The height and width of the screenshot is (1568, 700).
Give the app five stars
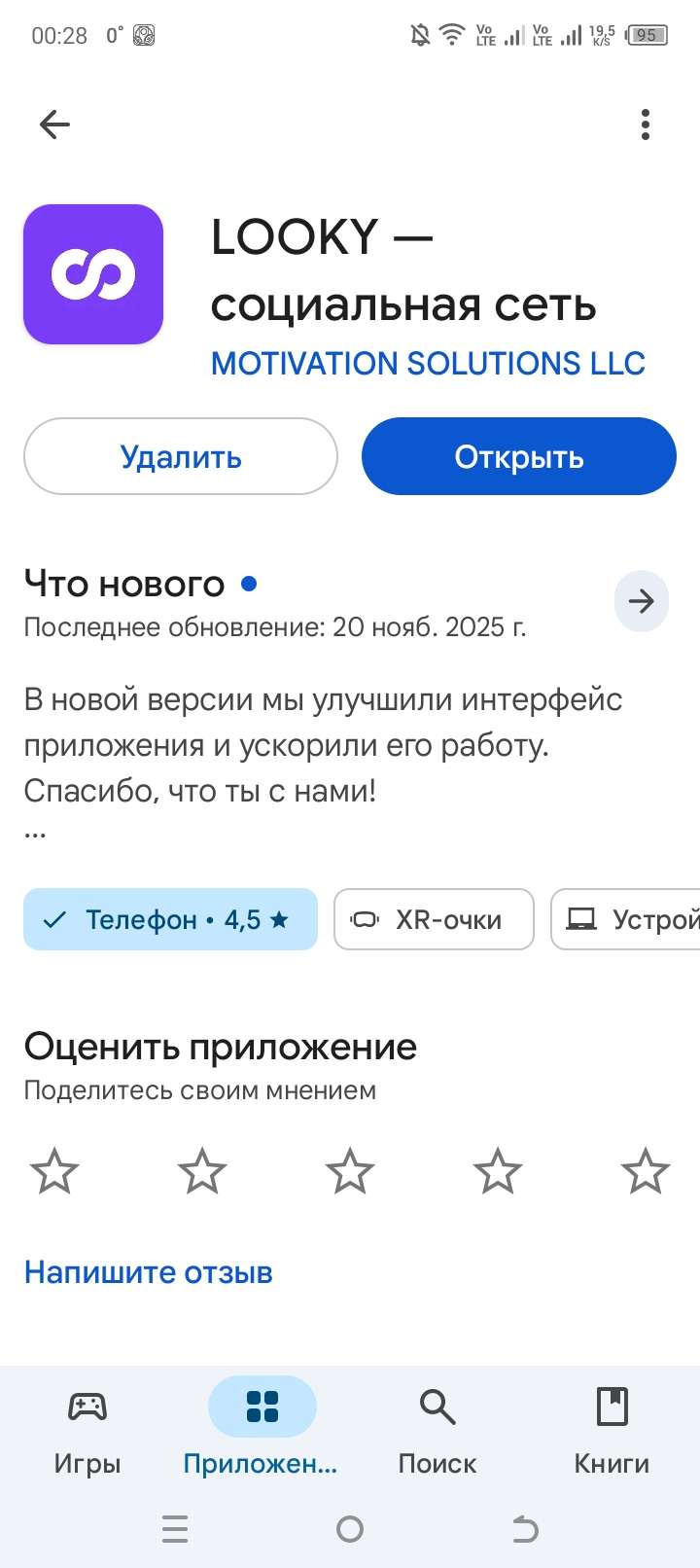(646, 1170)
